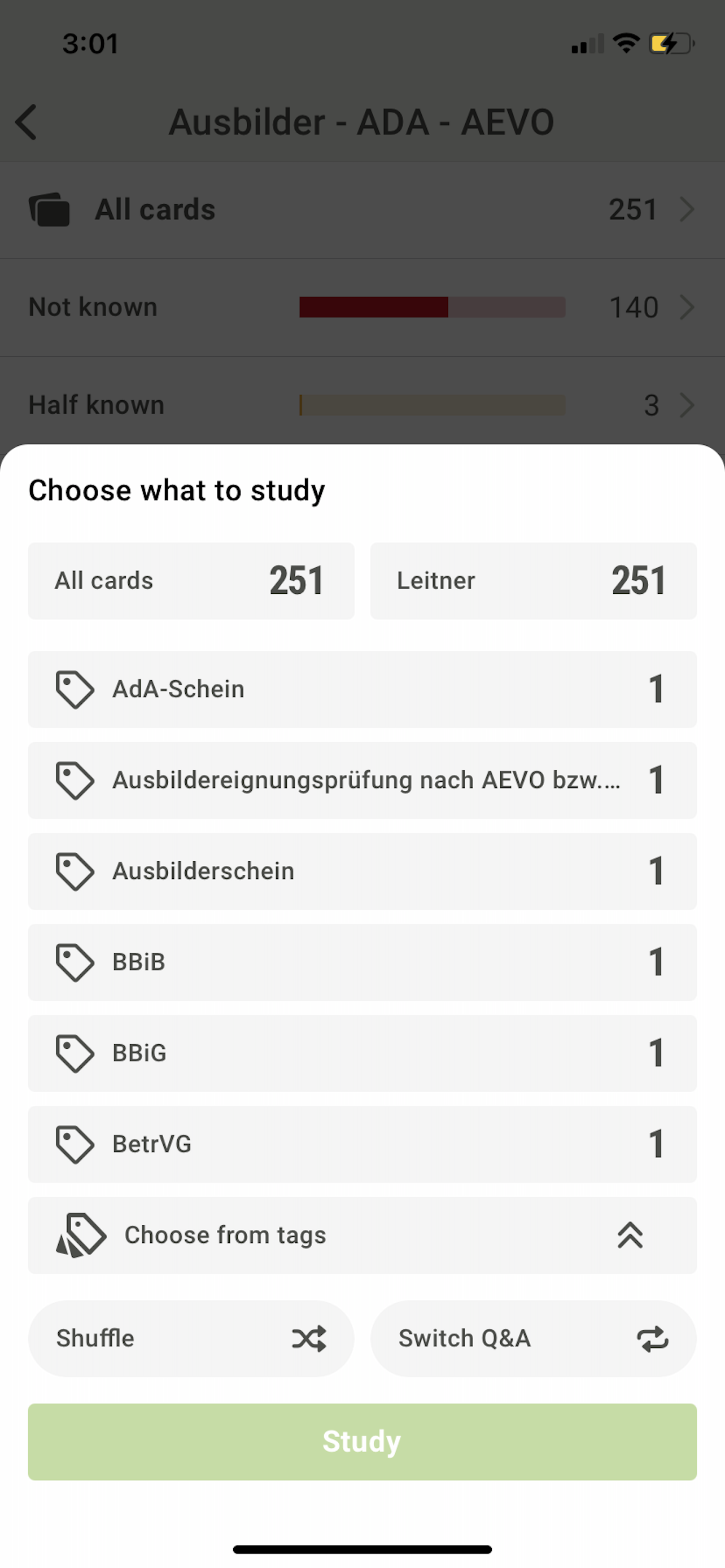Toggle the Shuffle option

191,1338
